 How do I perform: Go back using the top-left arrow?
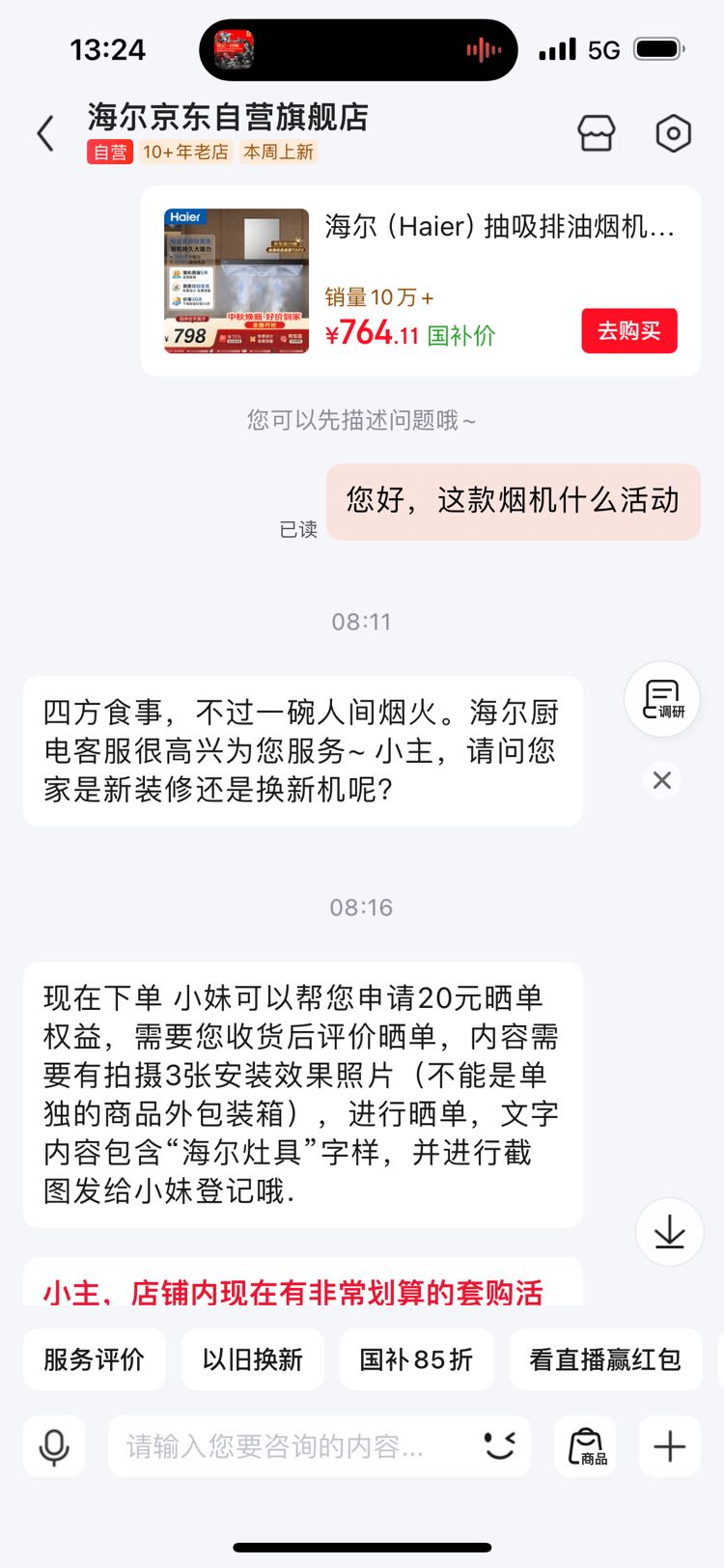point(44,133)
